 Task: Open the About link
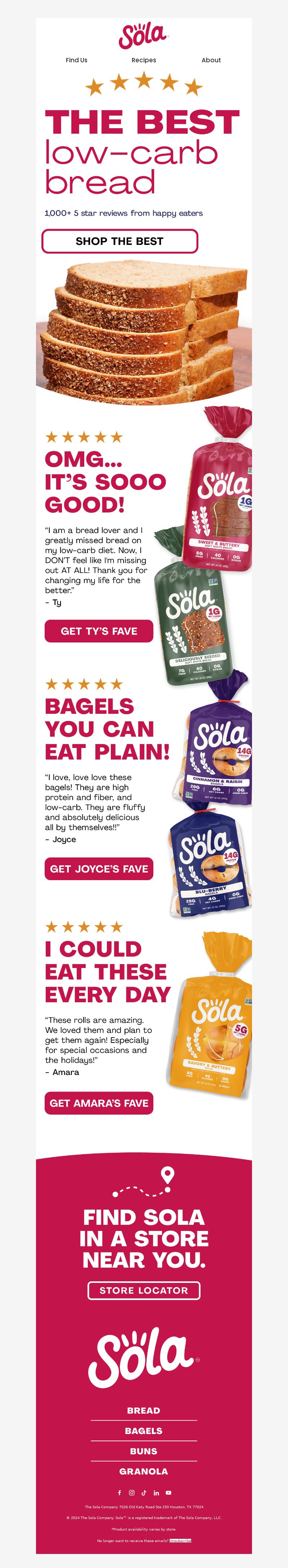click(211, 60)
